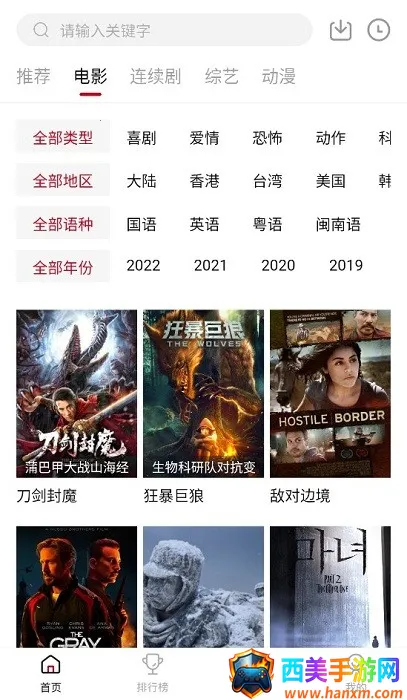The image size is (407, 700).
Task: Filter by 喜剧 genre
Action: 141,138
